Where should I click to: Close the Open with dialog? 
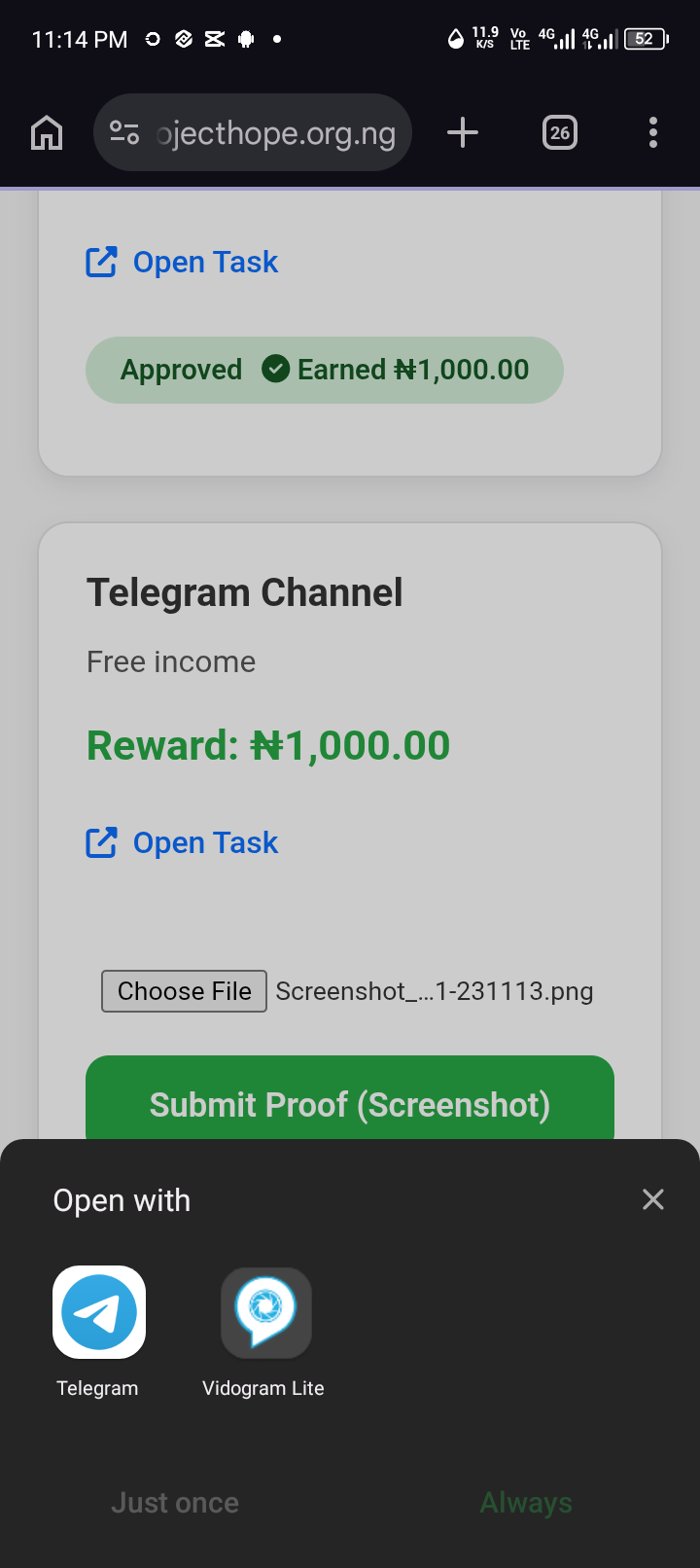tap(653, 1199)
